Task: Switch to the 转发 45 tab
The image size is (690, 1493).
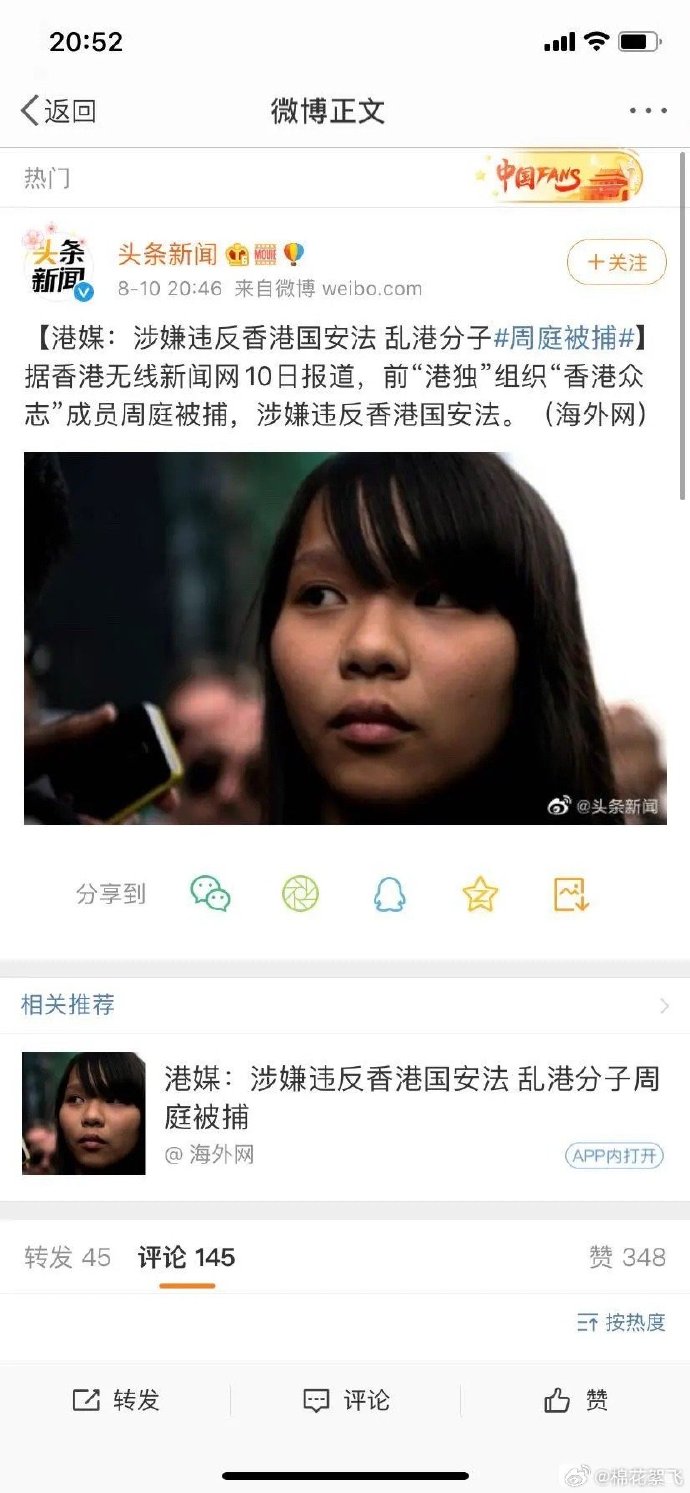Action: coord(67,1257)
